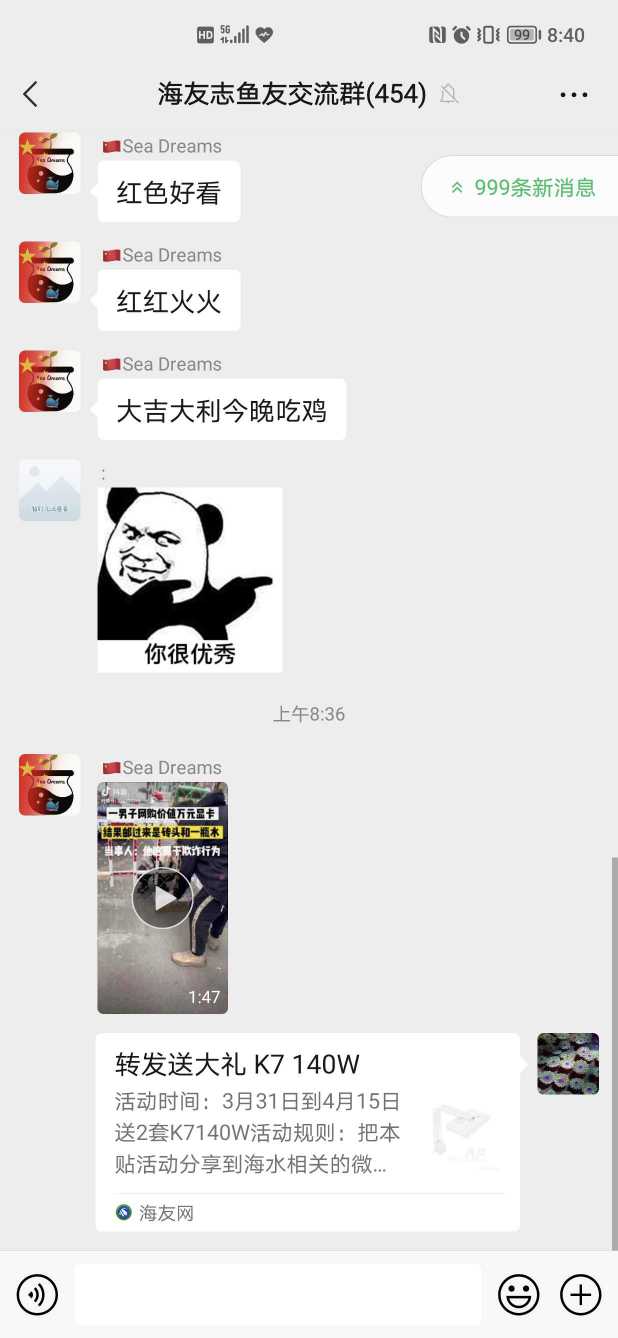Image resolution: width=618 pixels, height=1338 pixels.
Task: Jump to the 999条新消息 unread messages
Action: [523, 187]
